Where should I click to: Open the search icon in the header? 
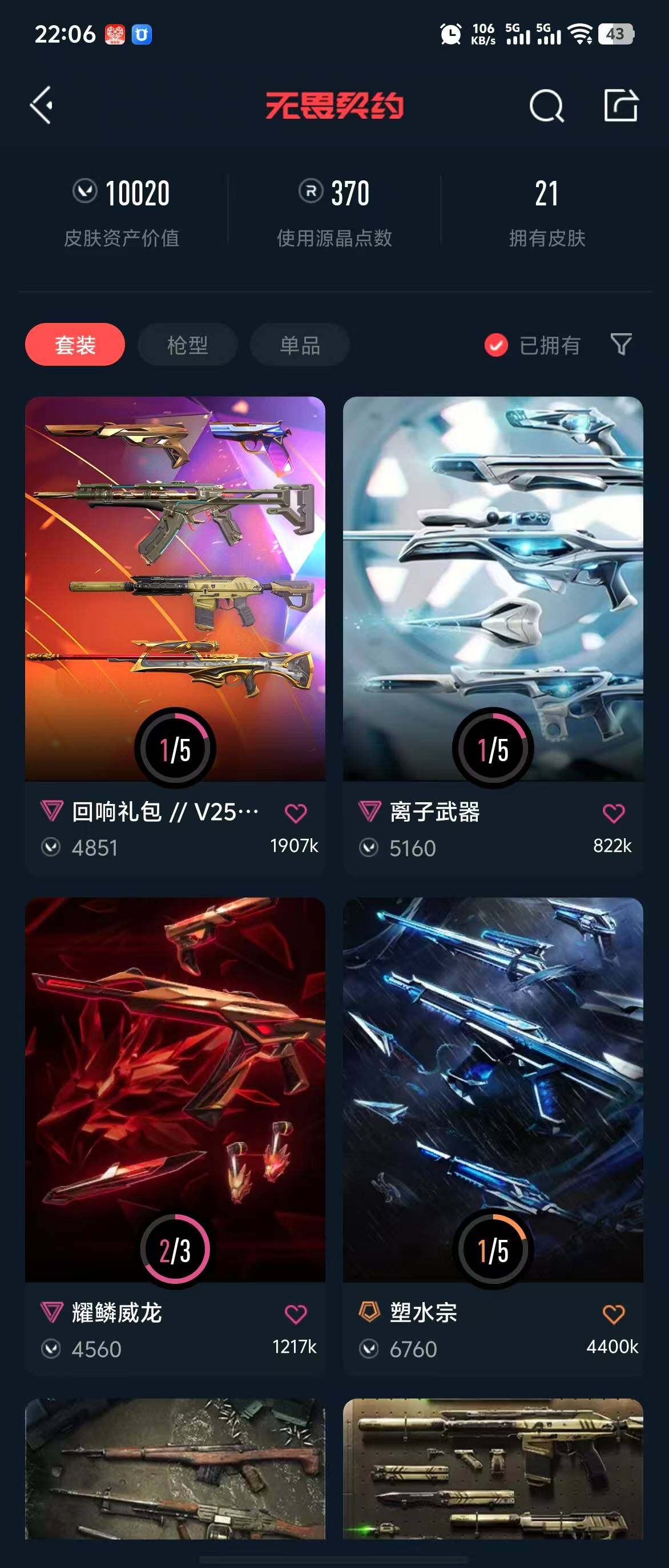coord(546,106)
